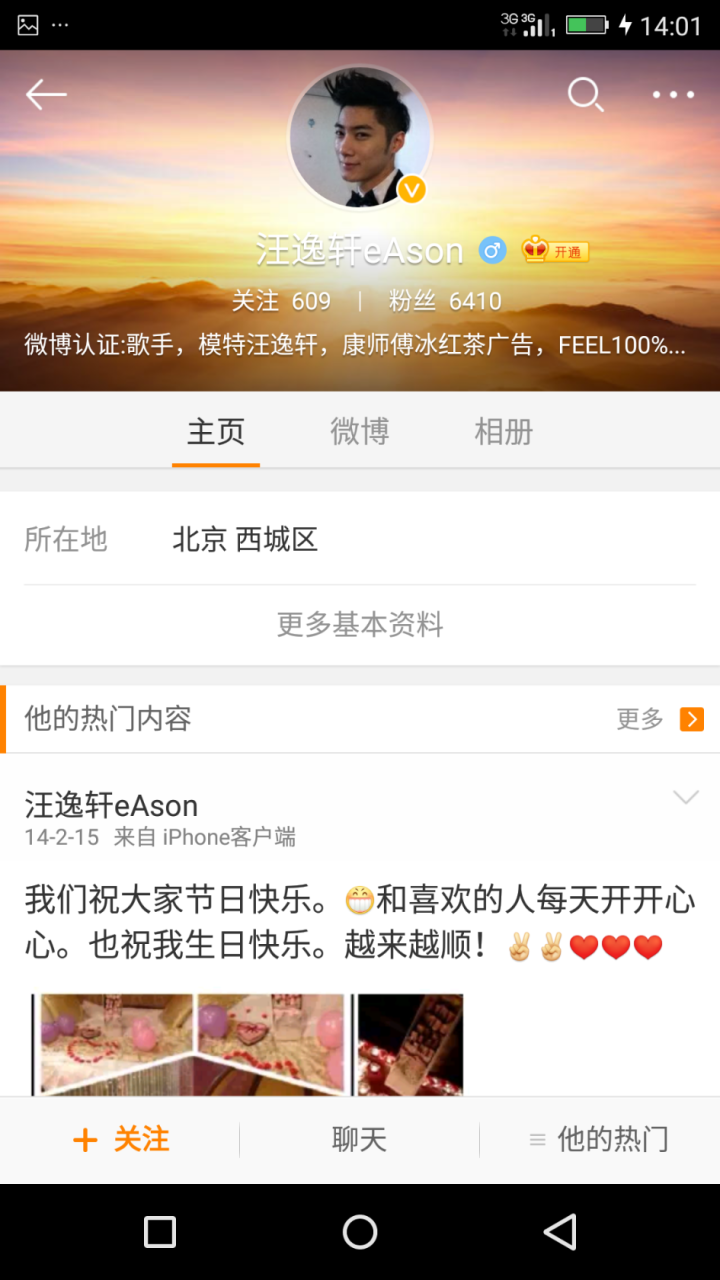Open 更多基本资料 for more profile info

point(360,625)
